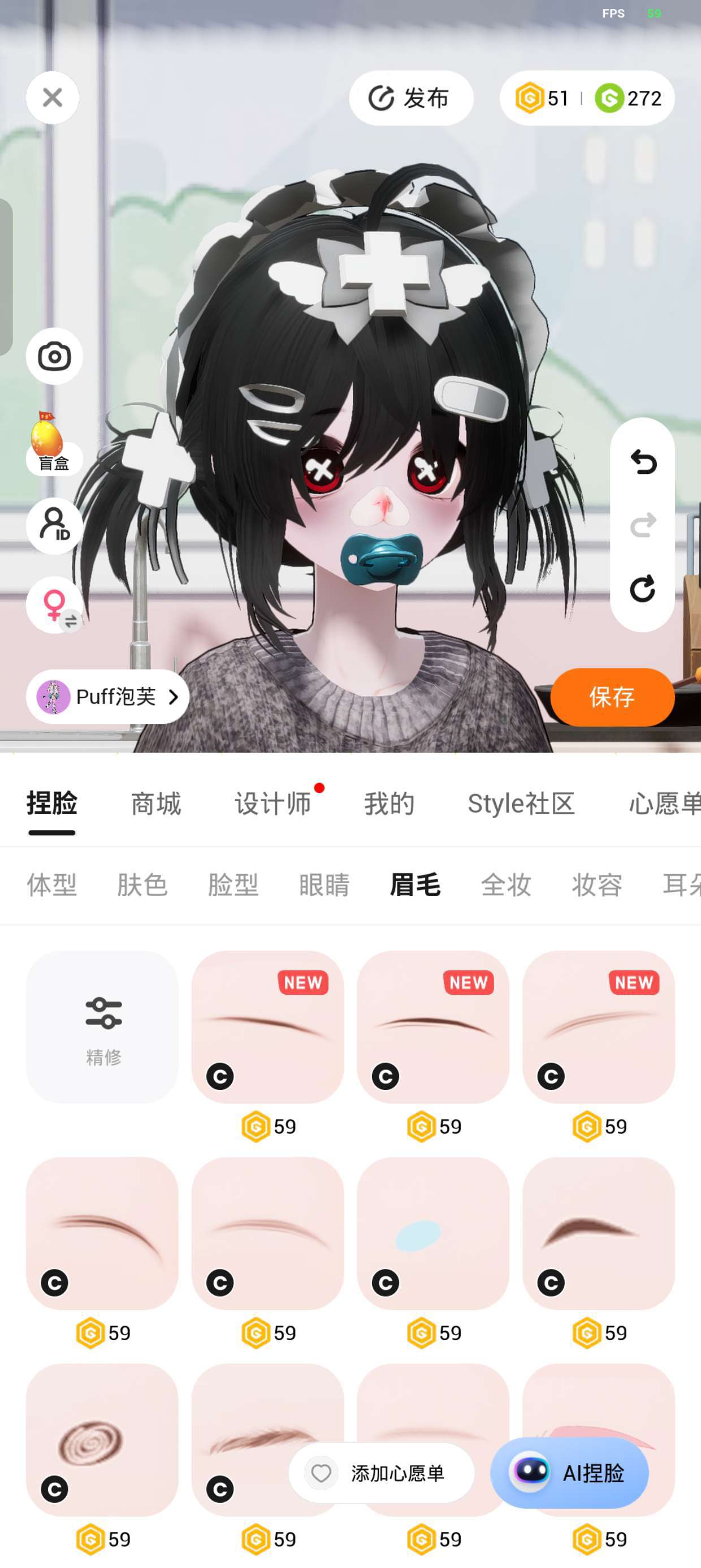Add item via 添加心愿单

point(382,1473)
